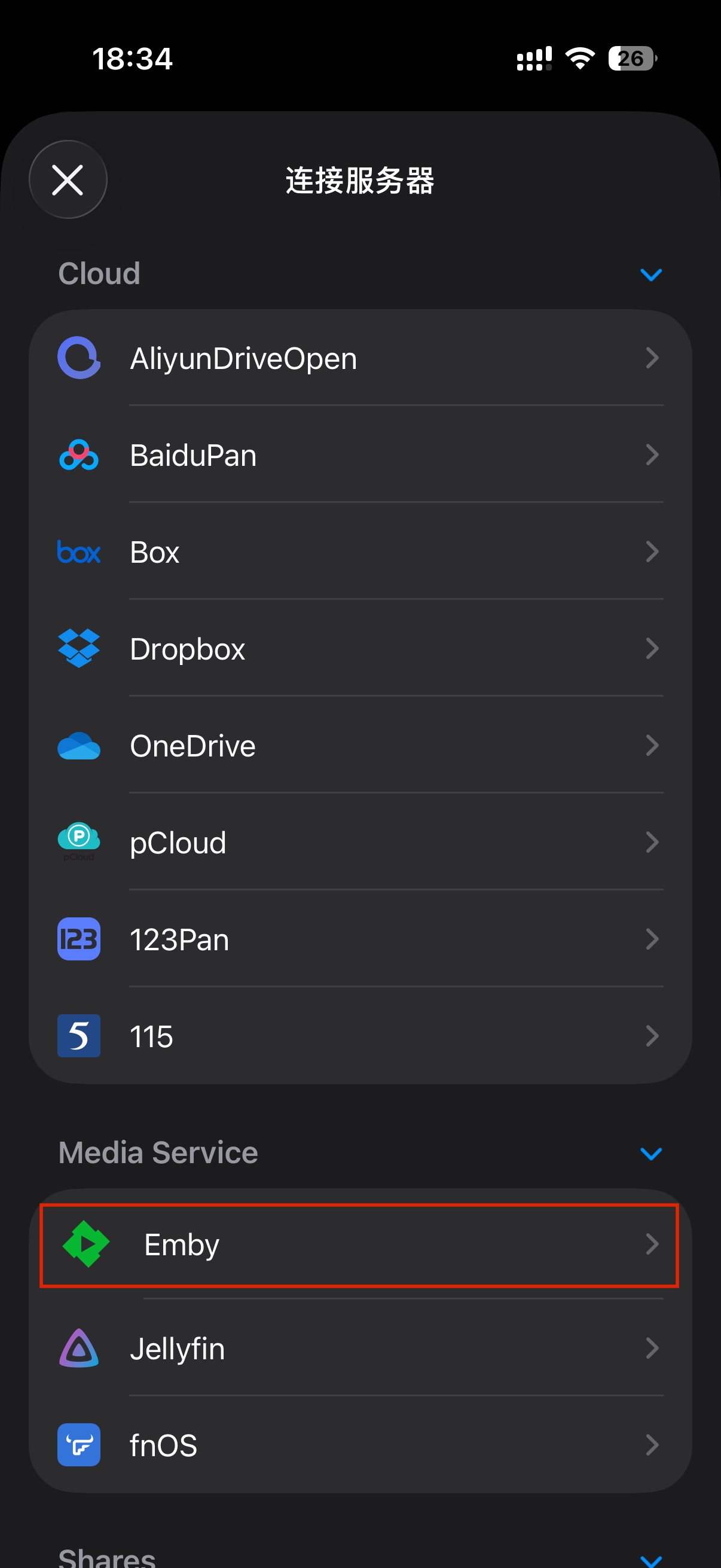Open 123Pan connection

pos(359,939)
